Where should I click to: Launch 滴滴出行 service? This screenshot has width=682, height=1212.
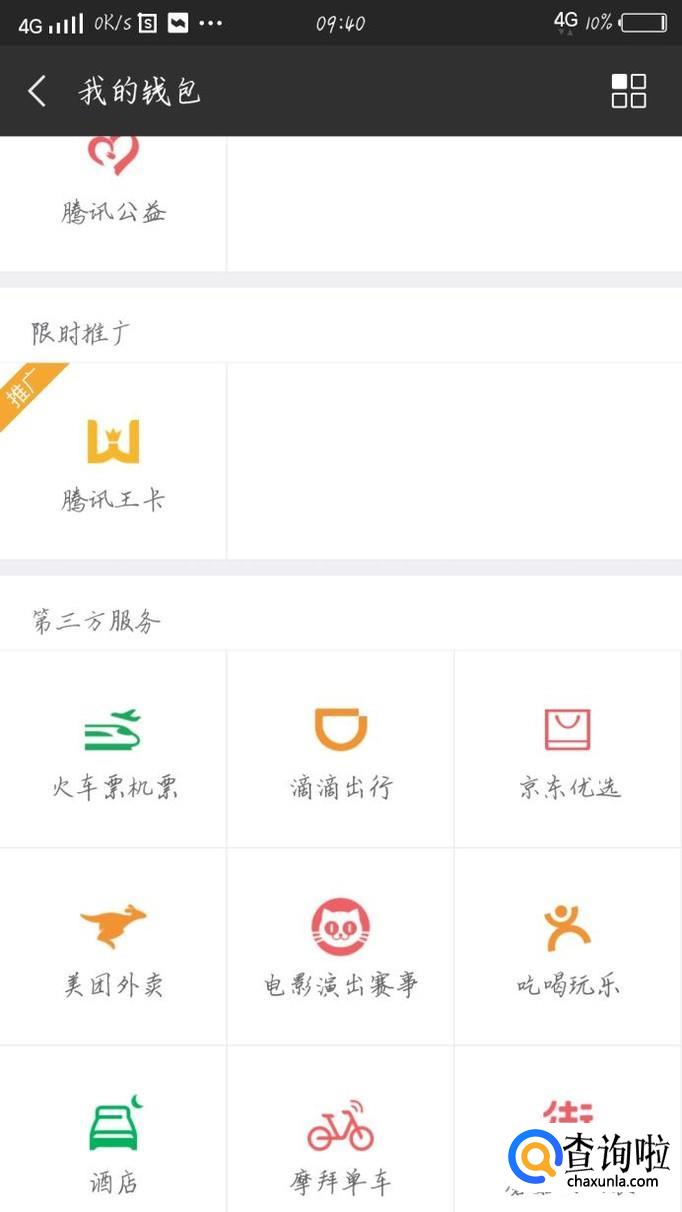pyautogui.click(x=341, y=750)
